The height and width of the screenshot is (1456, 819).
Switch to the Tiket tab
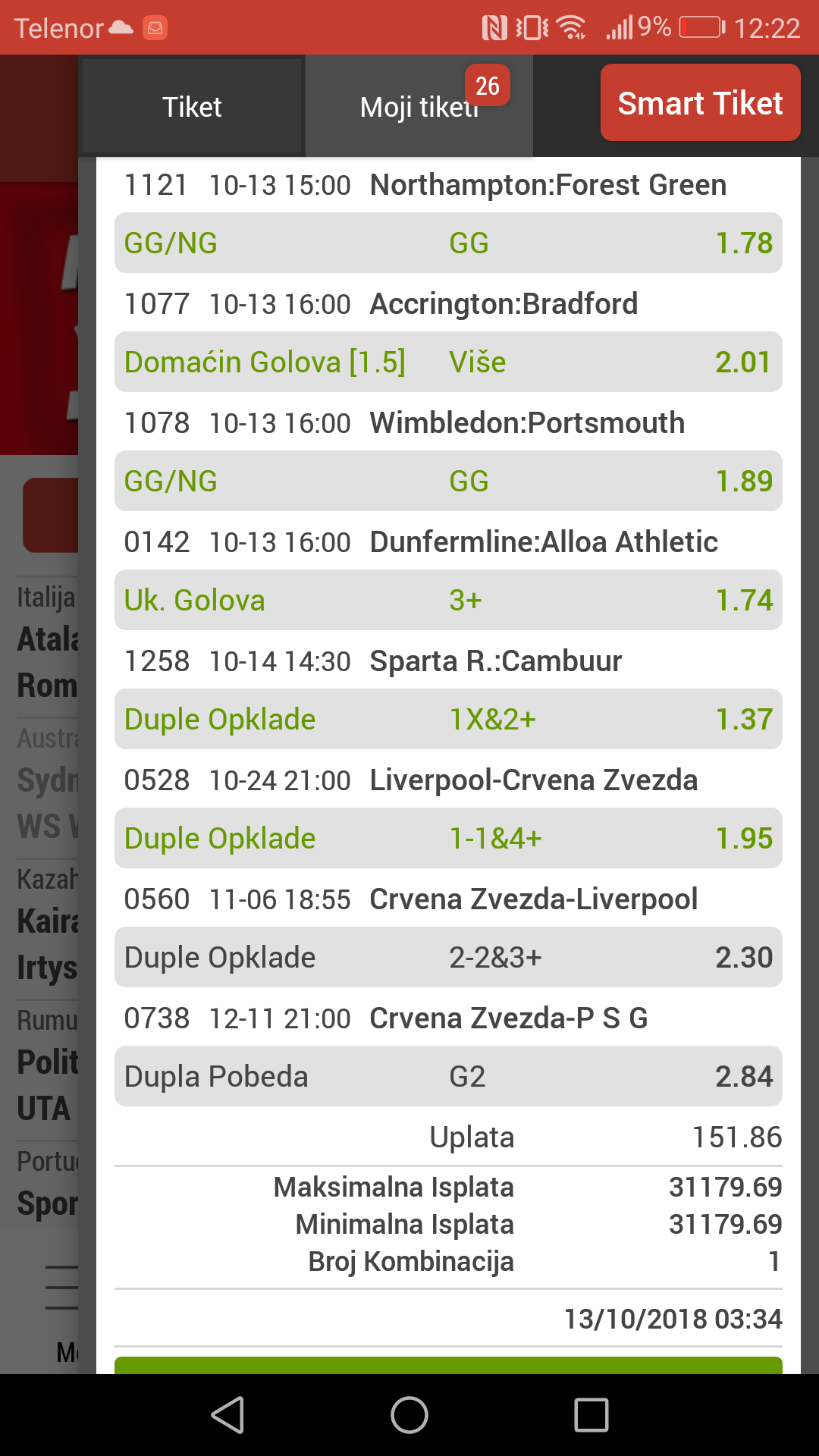(192, 106)
